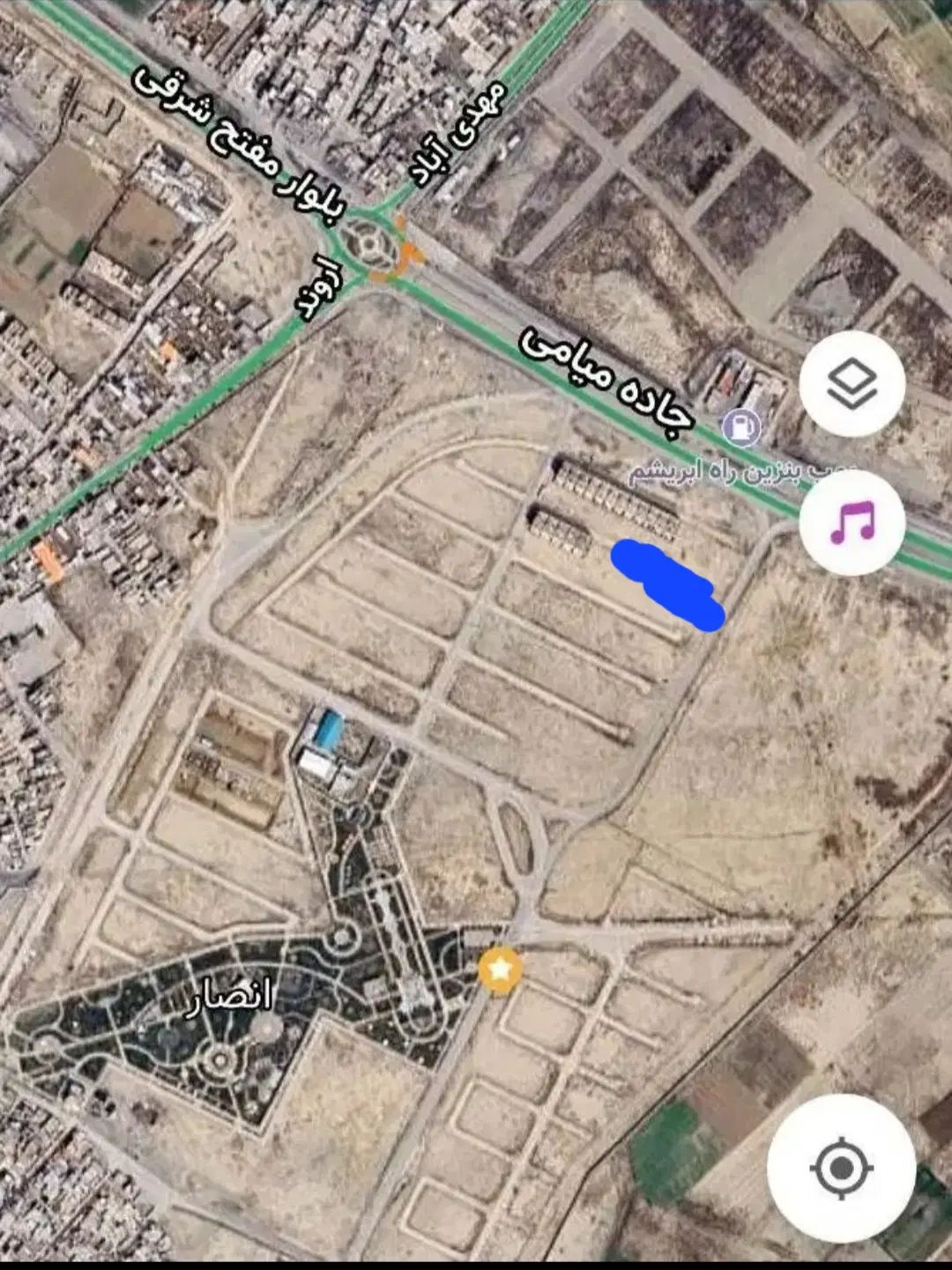Center the map on my location
952x1270 pixels.
point(841,1169)
